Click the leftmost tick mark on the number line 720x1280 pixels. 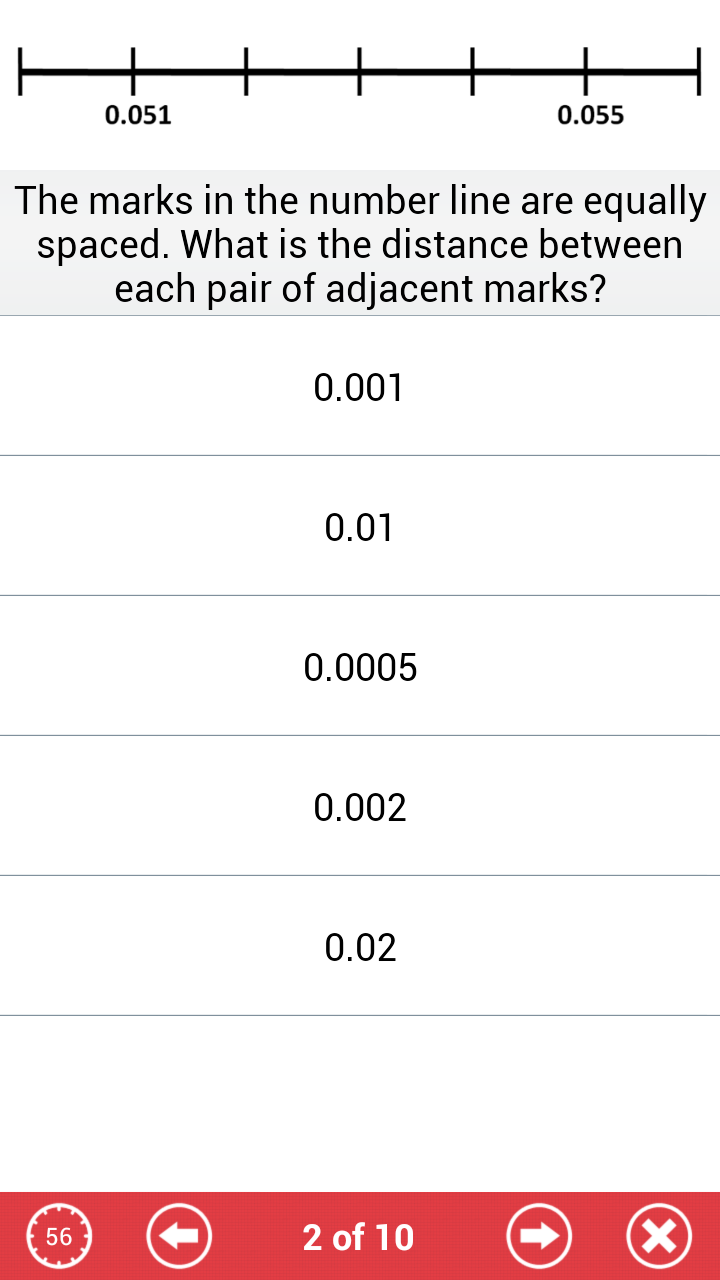(22, 71)
